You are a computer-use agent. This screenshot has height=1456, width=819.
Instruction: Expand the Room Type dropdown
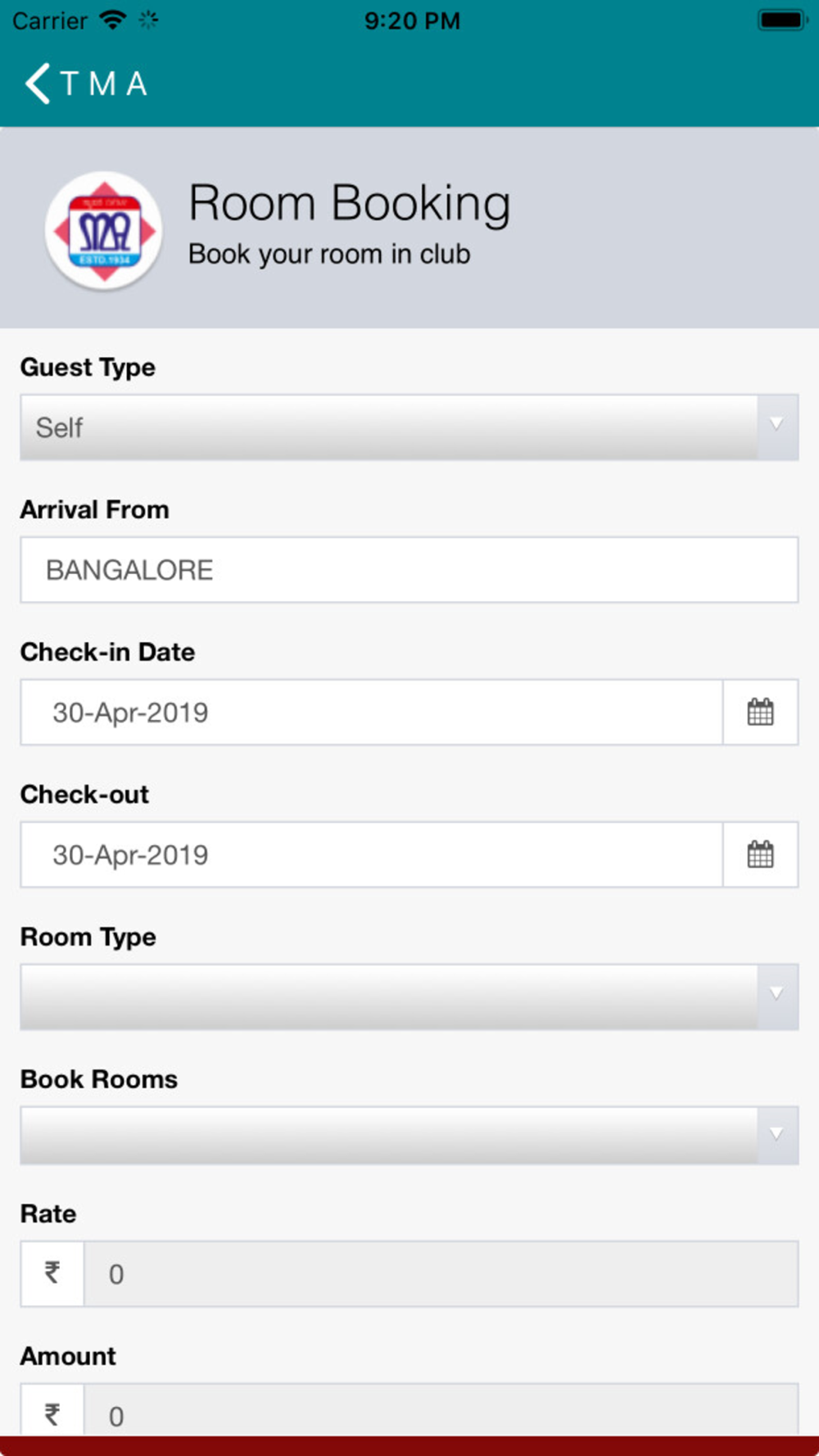(409, 997)
